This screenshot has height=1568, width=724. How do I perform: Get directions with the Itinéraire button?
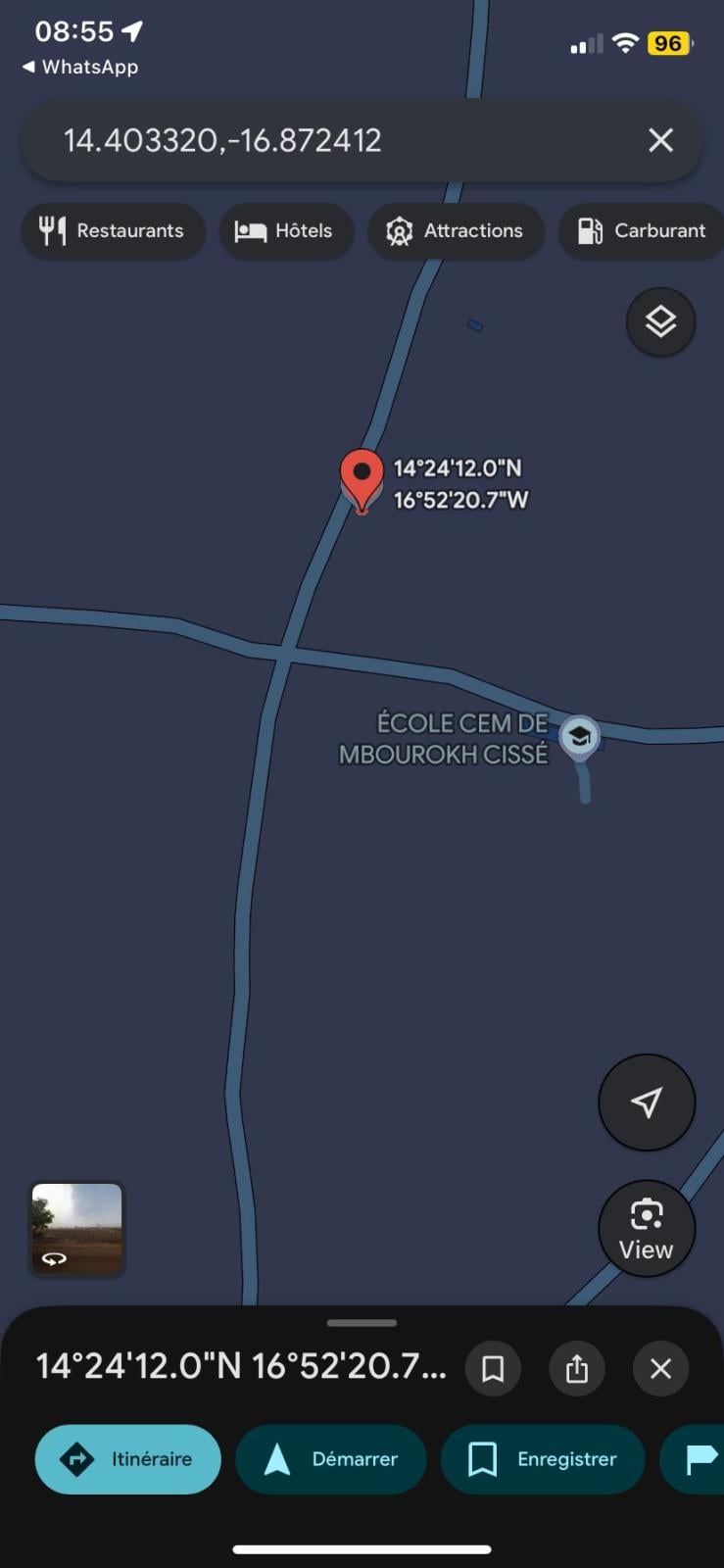click(x=127, y=1459)
